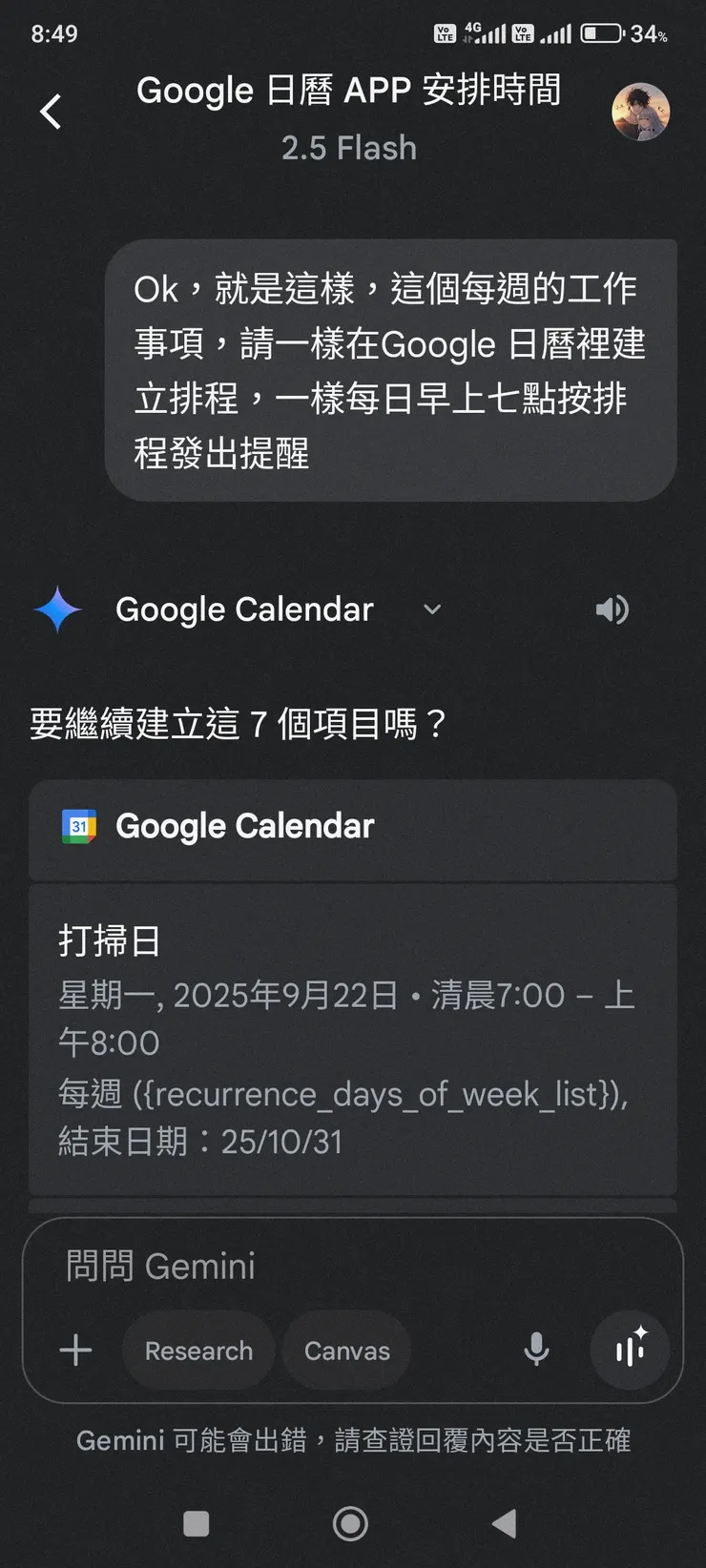Open the chat title Google 日曆 APP 安排時間
Image resolution: width=706 pixels, height=1568 pixels.
pyautogui.click(x=350, y=91)
